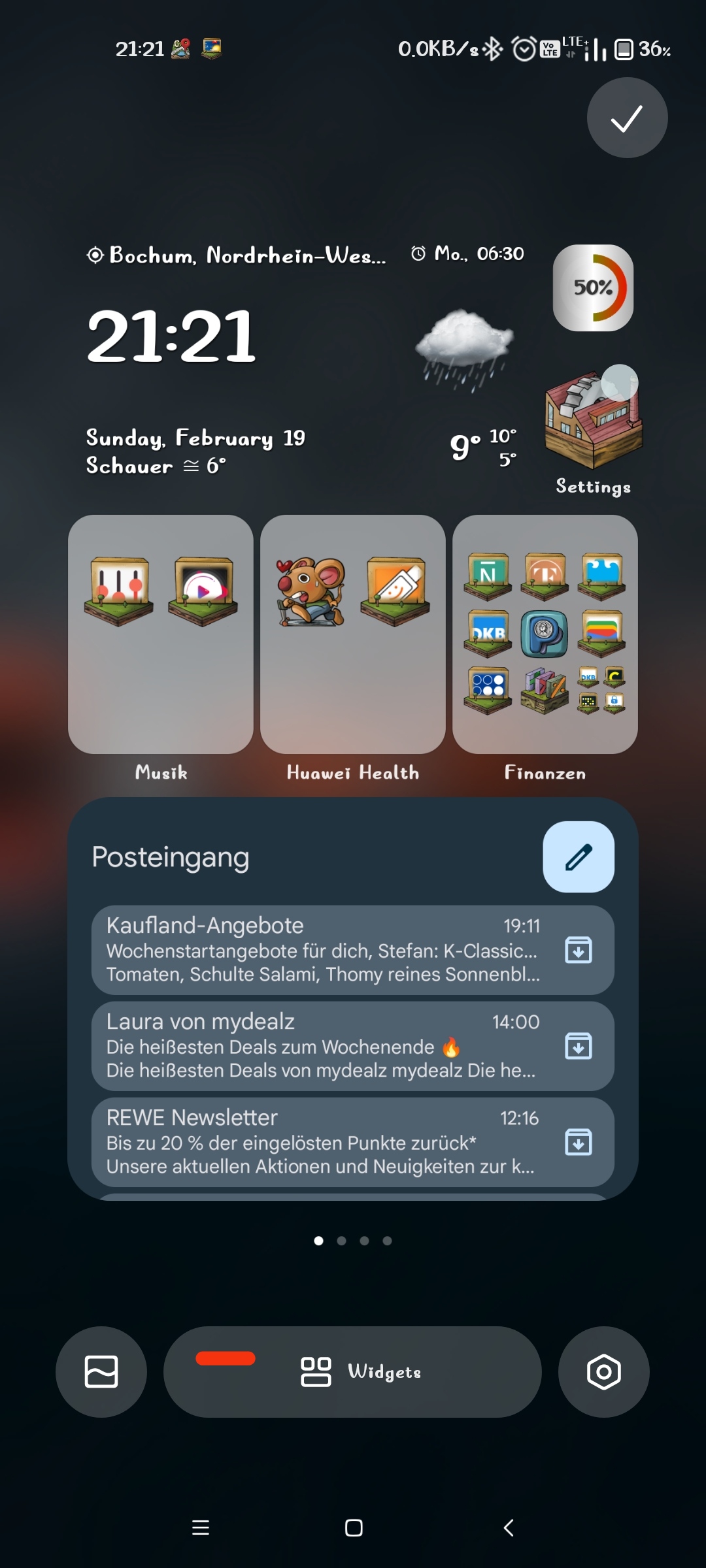The height and width of the screenshot is (1568, 706).
Task: Open the Posteingang inbox header
Action: coord(171,857)
